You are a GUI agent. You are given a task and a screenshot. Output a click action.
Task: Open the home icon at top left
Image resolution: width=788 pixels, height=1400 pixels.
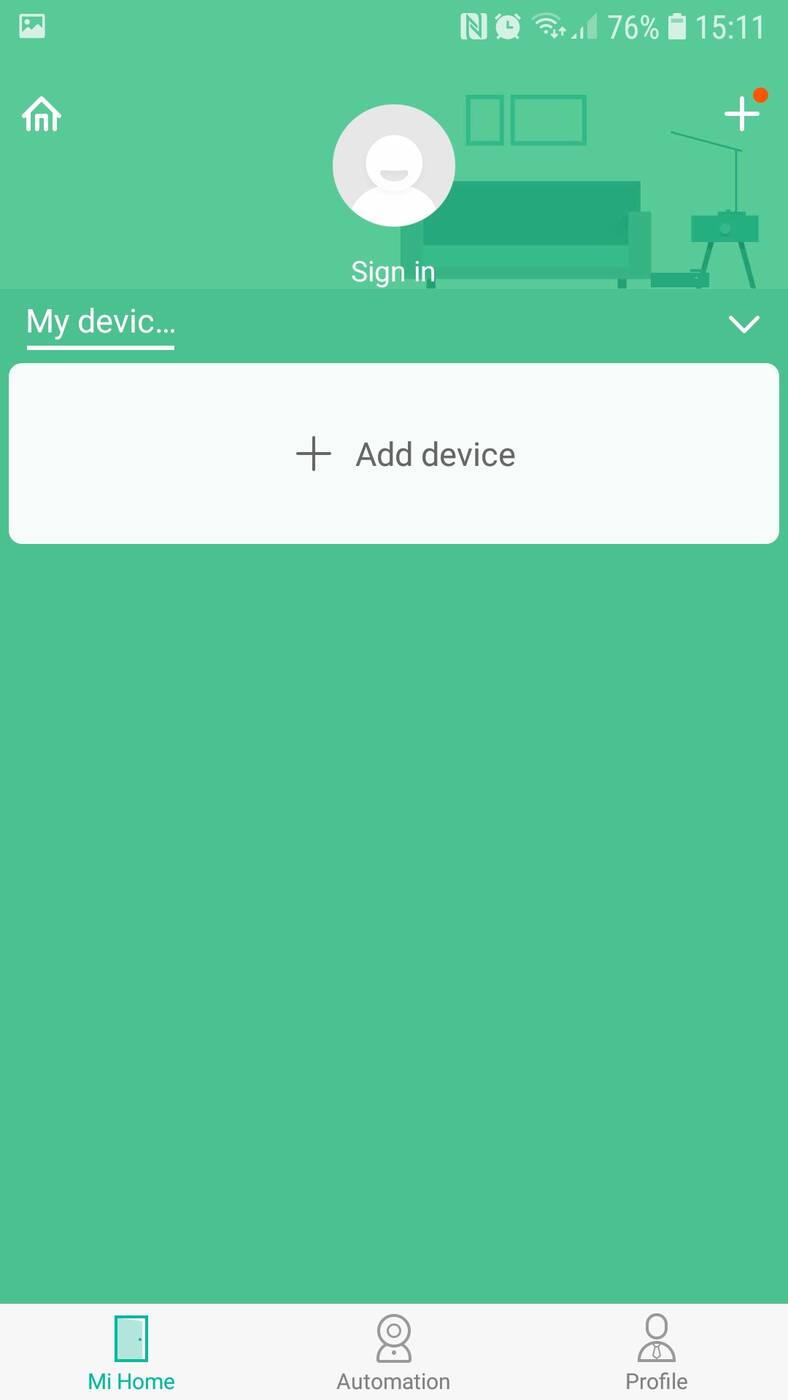pyautogui.click(x=41, y=115)
